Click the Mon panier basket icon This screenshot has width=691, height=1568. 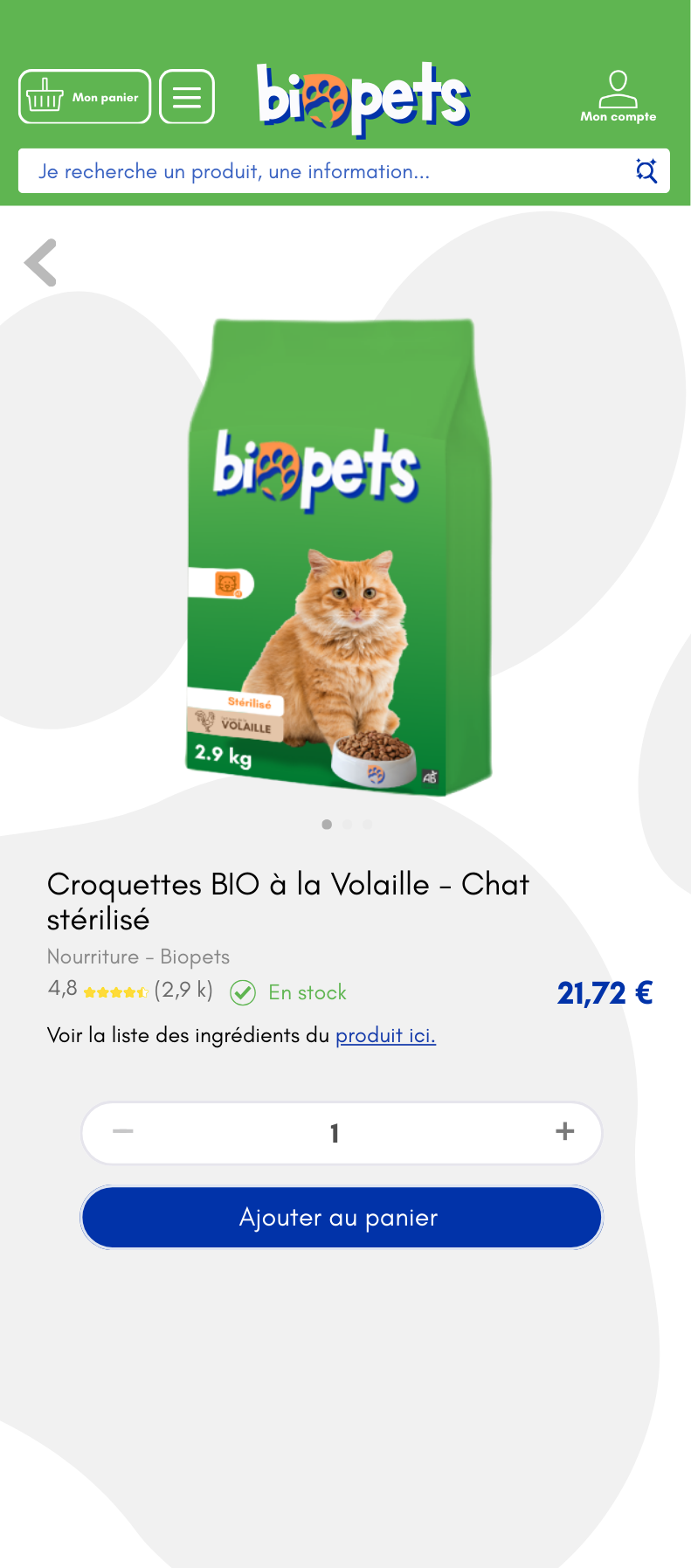pos(45,97)
